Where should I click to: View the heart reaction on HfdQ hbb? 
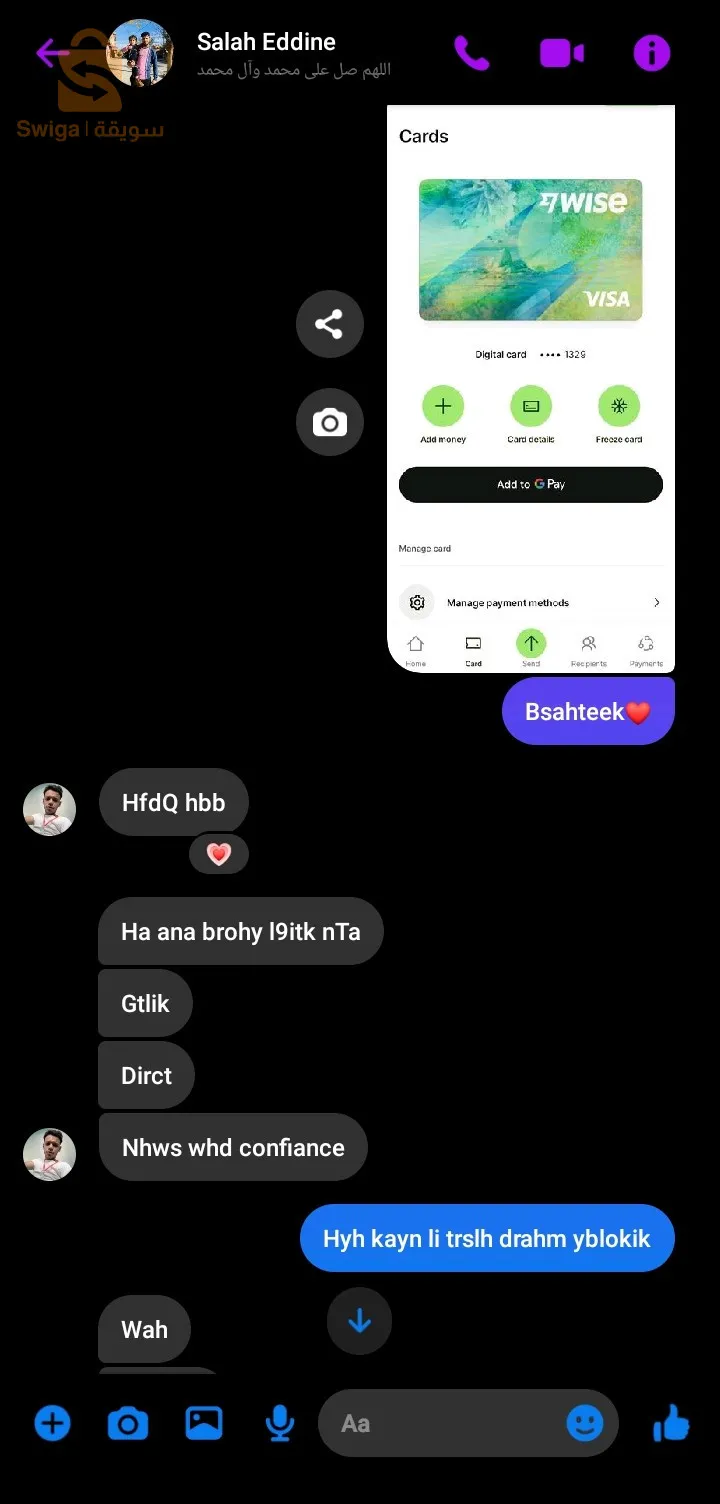[x=218, y=854]
